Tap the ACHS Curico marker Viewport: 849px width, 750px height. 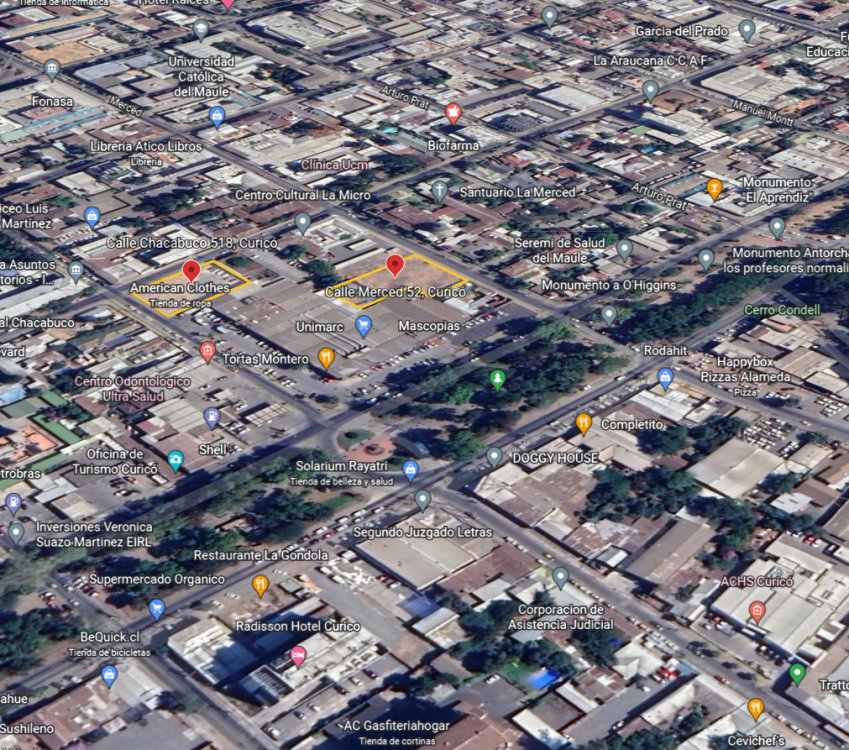(x=757, y=610)
